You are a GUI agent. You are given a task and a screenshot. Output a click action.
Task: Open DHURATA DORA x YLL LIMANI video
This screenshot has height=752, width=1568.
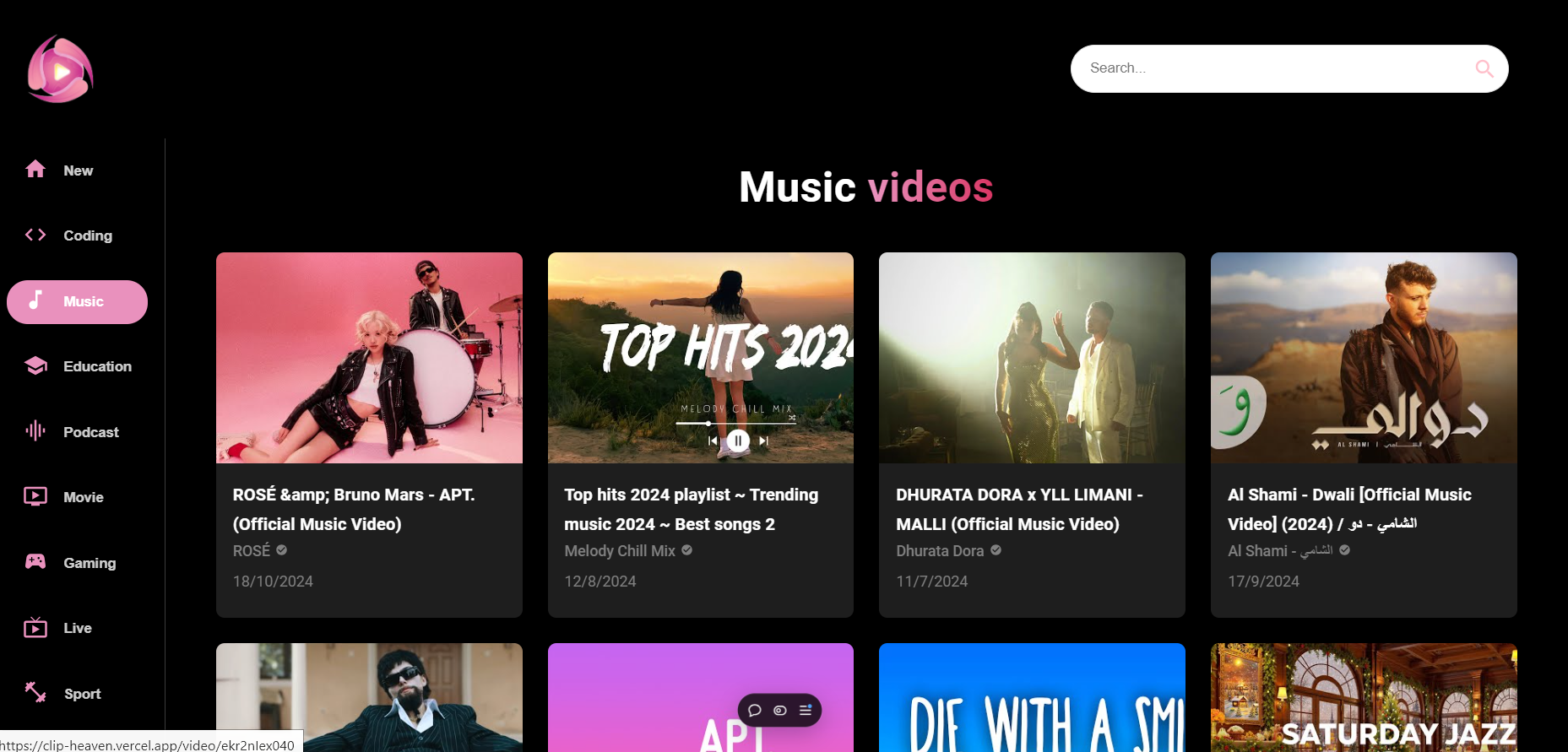tap(1031, 358)
